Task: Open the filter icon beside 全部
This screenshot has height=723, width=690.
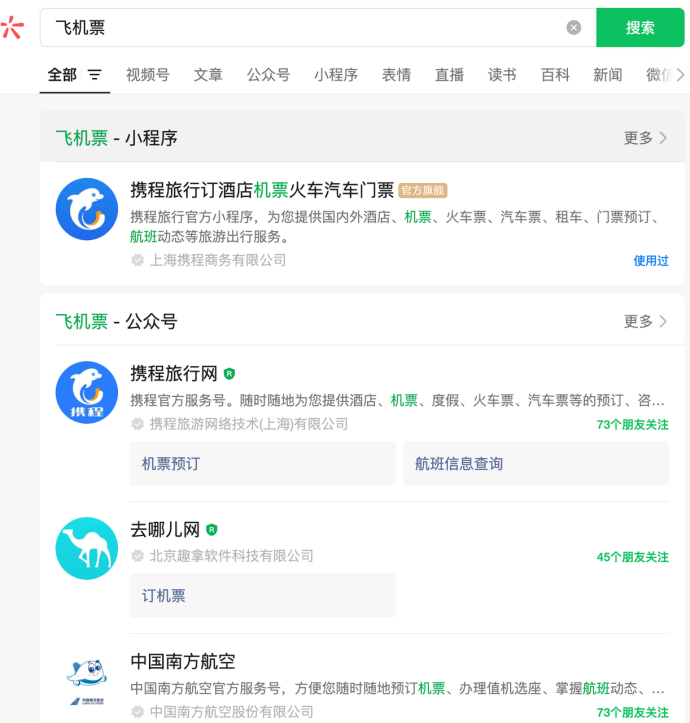Action: pyautogui.click(x=95, y=75)
